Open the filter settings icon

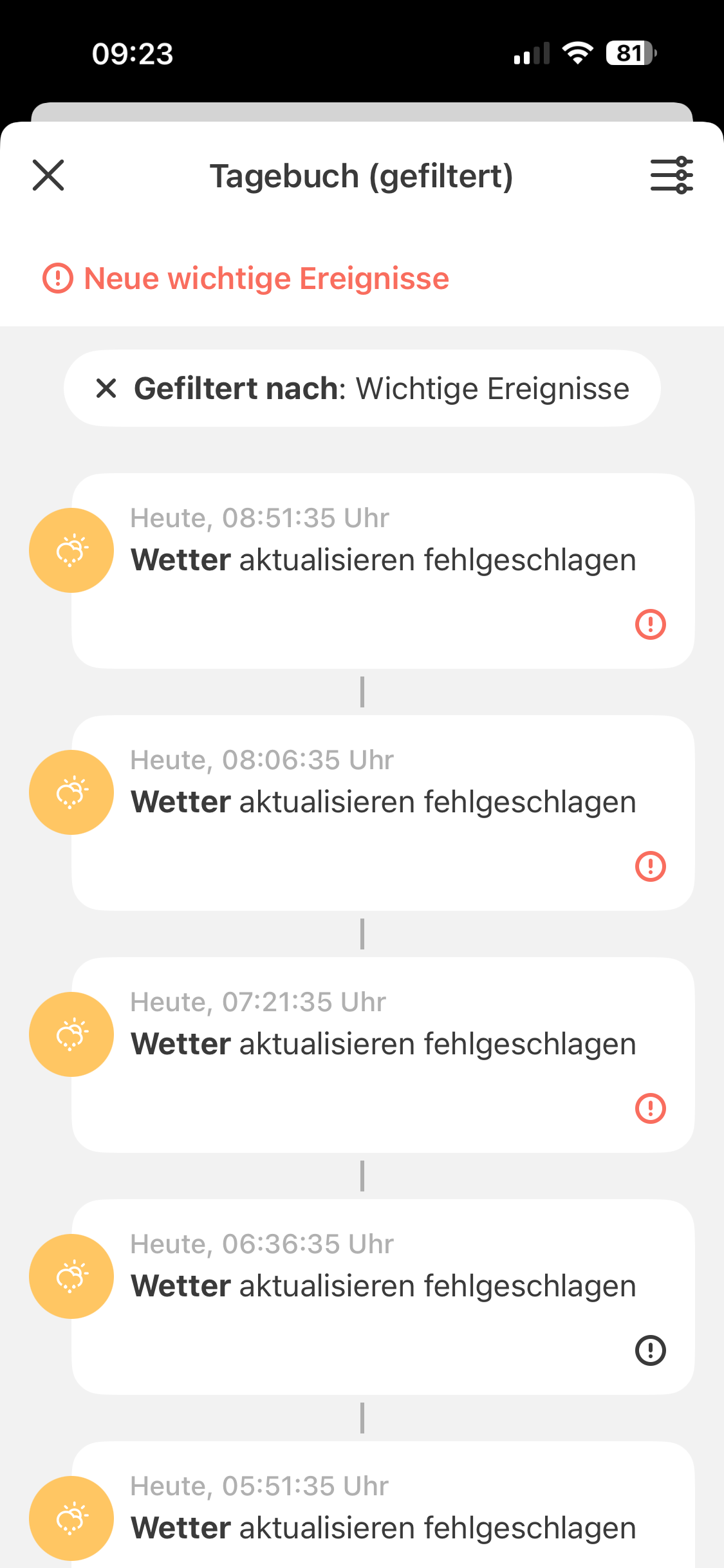[x=671, y=176]
